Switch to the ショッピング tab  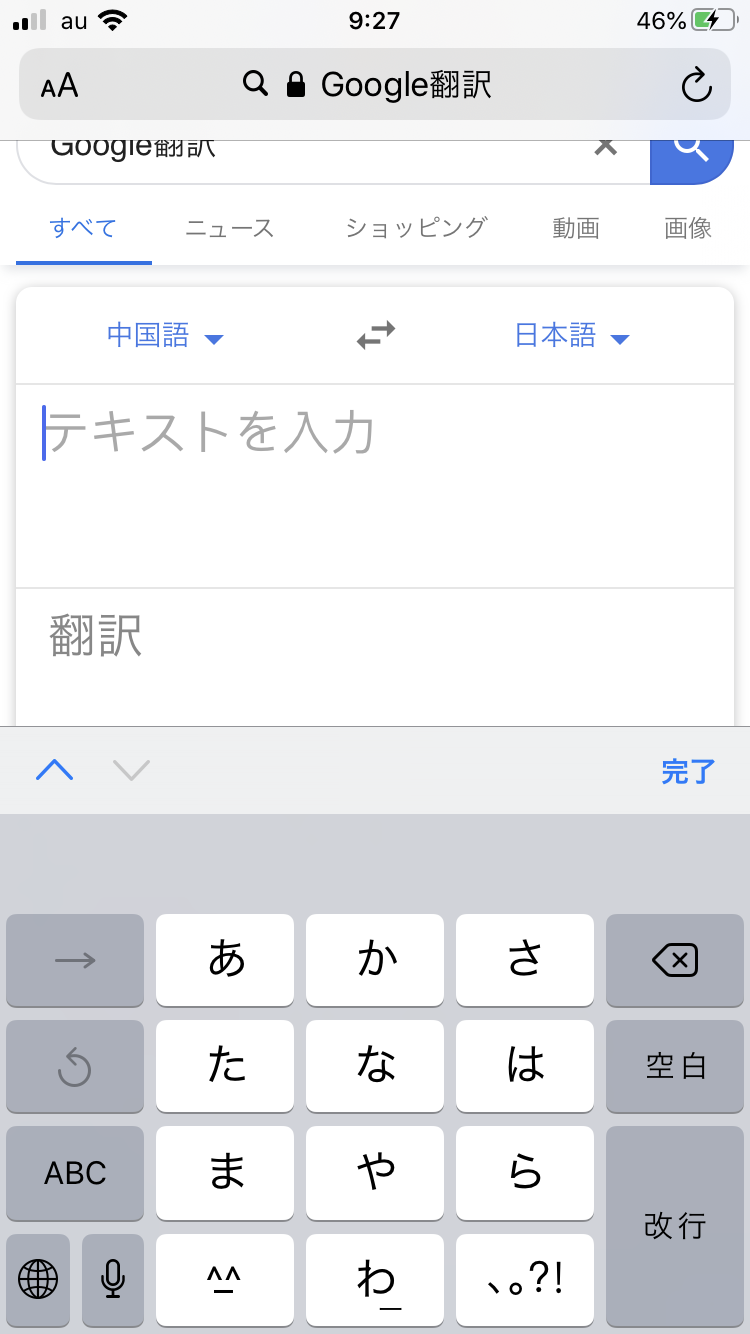pyautogui.click(x=416, y=228)
